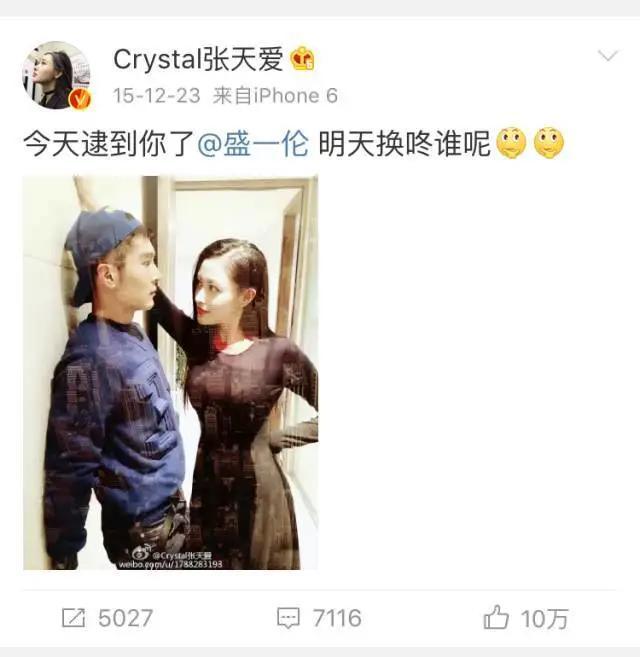This screenshot has height=657, width=640.
Task: Repost this post with 5027 shares
Action: coord(107,618)
